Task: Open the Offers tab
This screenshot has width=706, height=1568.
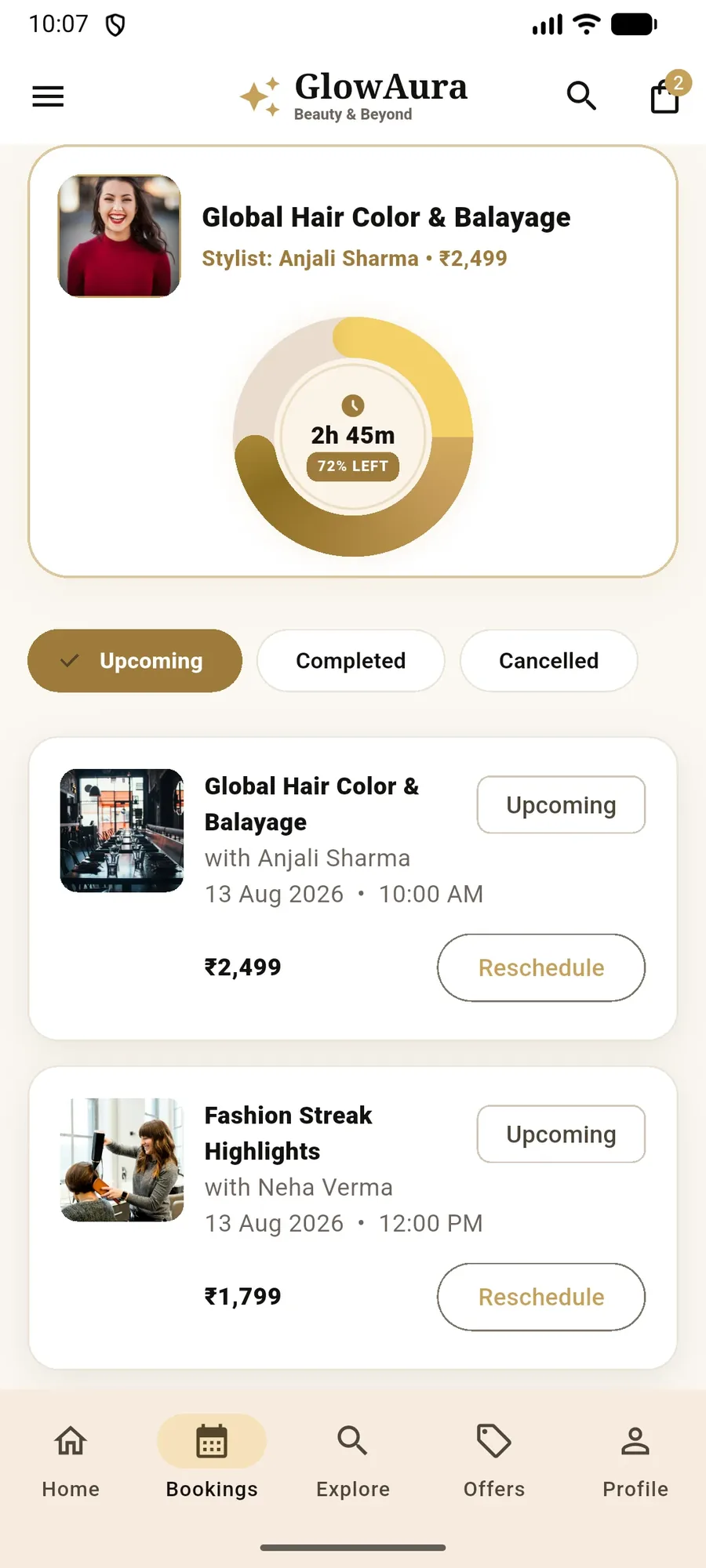Action: [494, 1461]
